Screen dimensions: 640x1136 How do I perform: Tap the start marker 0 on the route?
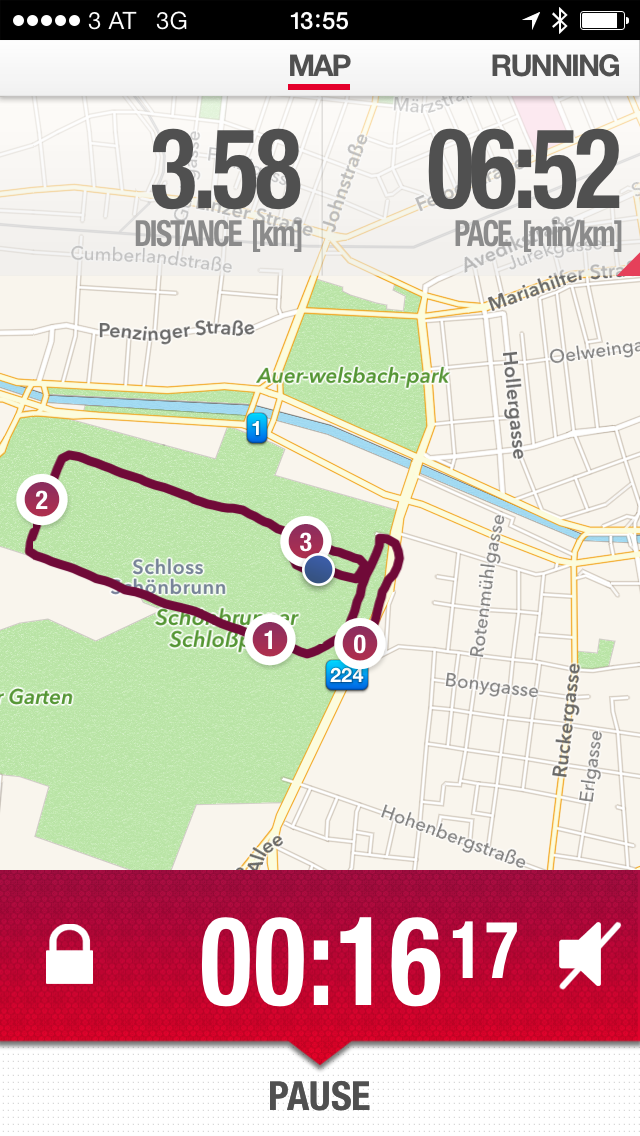point(359,645)
